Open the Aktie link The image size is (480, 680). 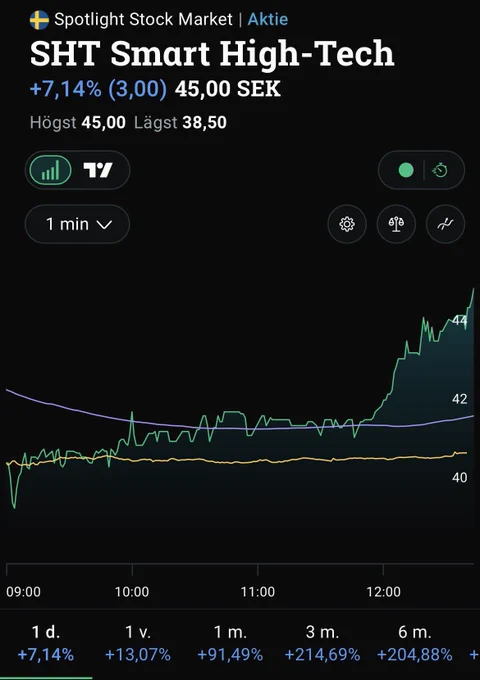point(268,20)
